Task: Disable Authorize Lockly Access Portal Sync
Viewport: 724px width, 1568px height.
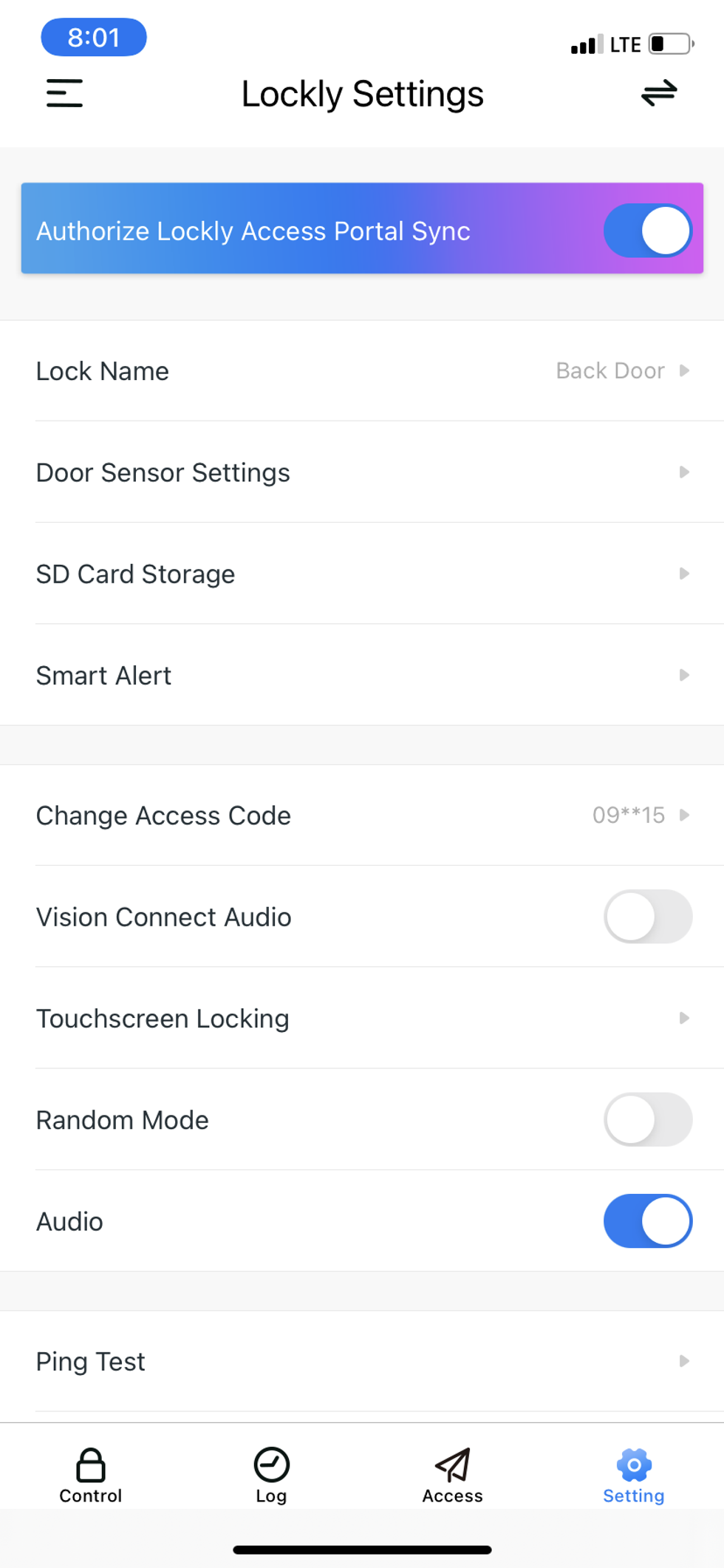Action: pyautogui.click(x=648, y=230)
